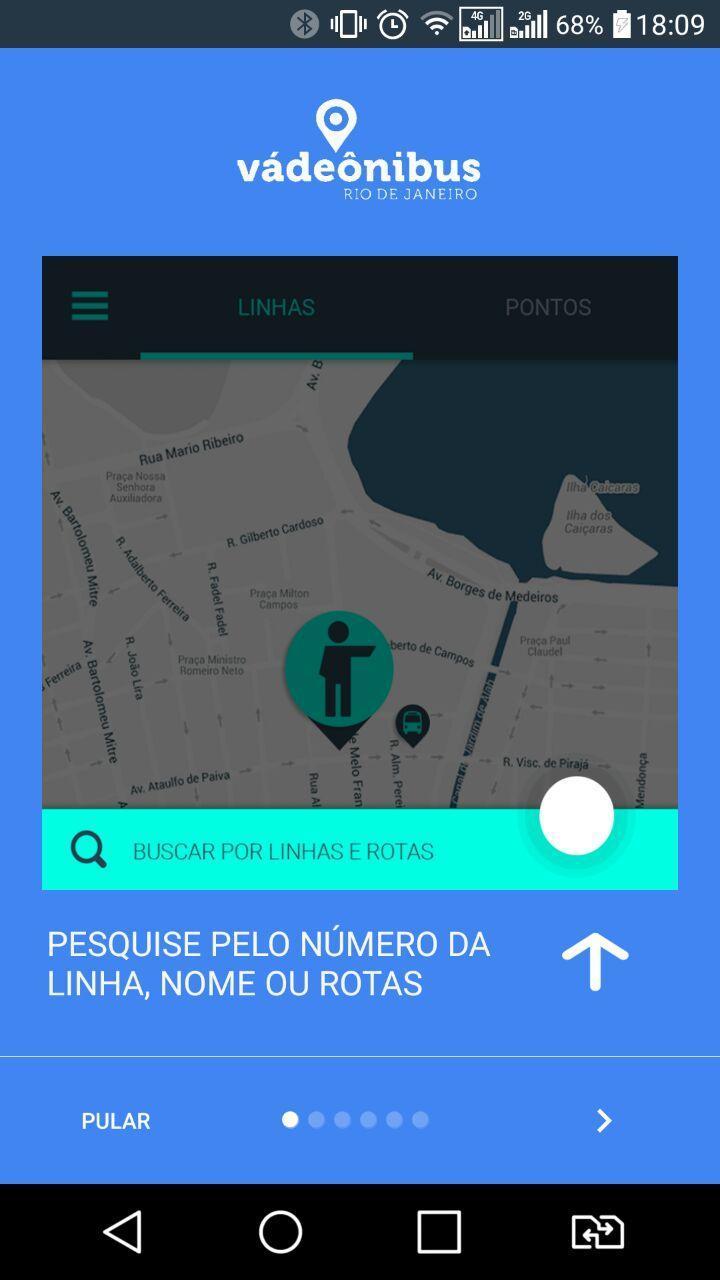The width and height of the screenshot is (720, 1280).
Task: Open the hamburger navigation menu
Action: [89, 305]
